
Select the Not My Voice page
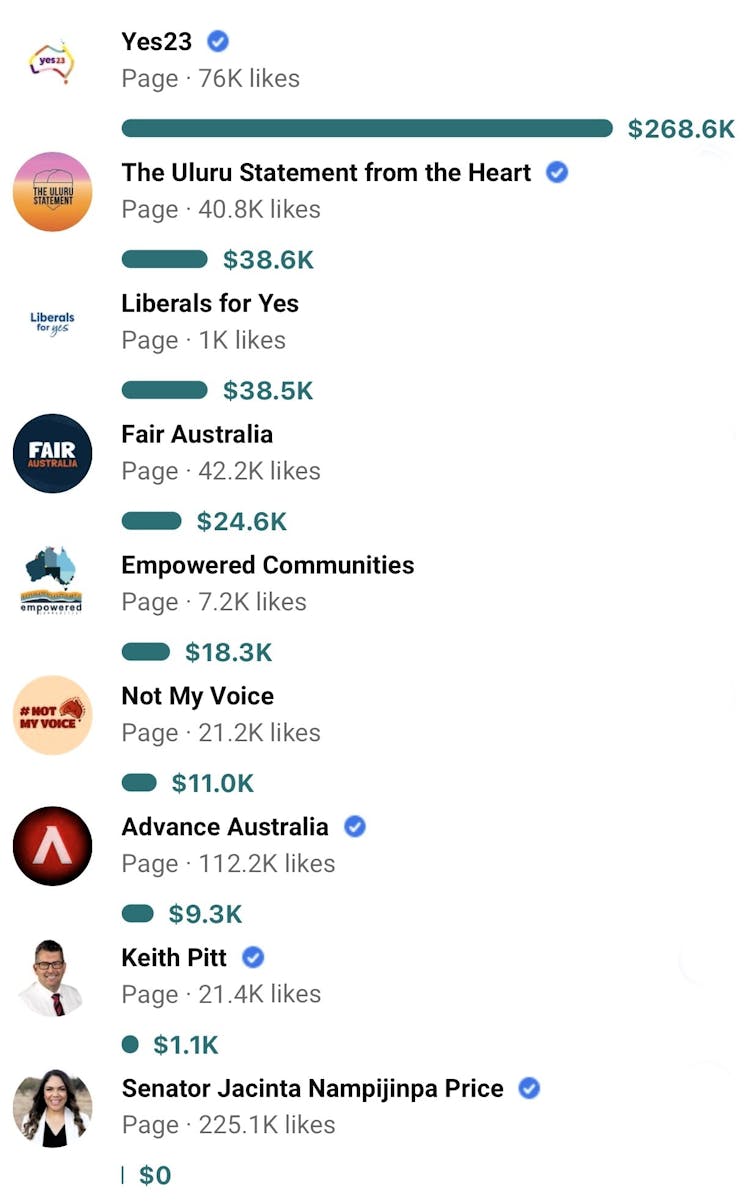click(197, 697)
